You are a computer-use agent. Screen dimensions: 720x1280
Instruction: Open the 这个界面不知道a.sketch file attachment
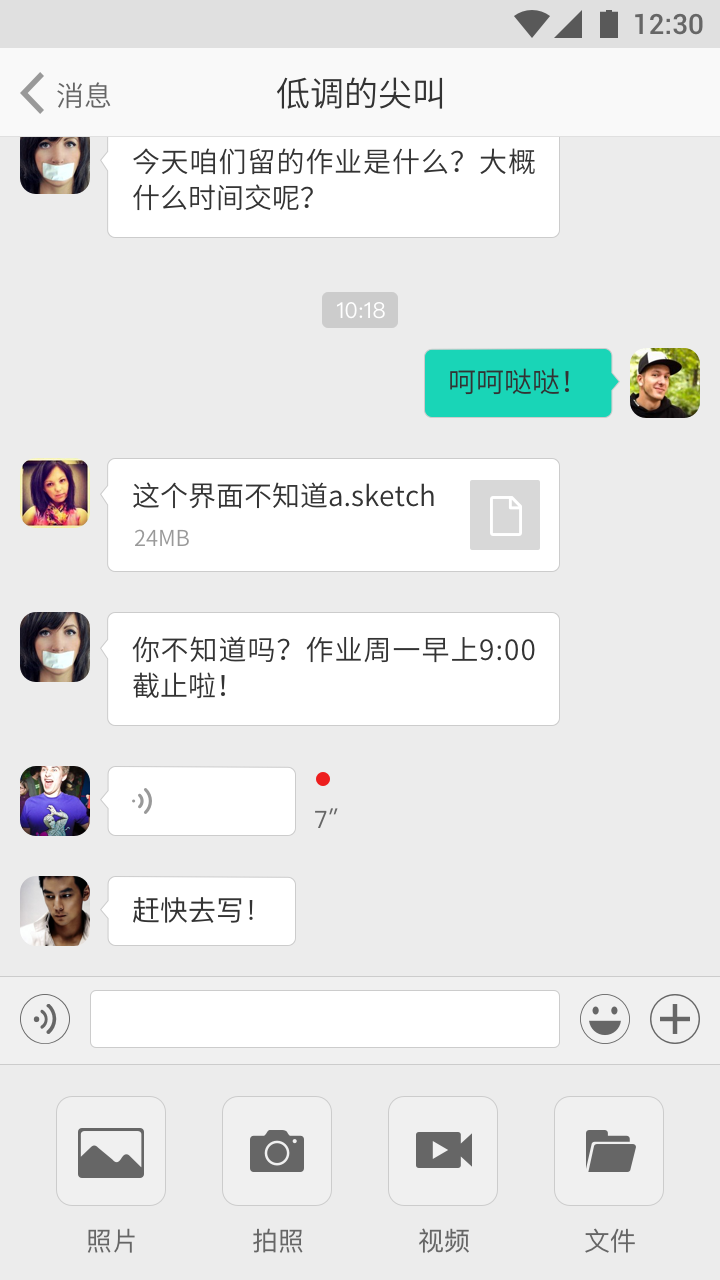click(332, 515)
